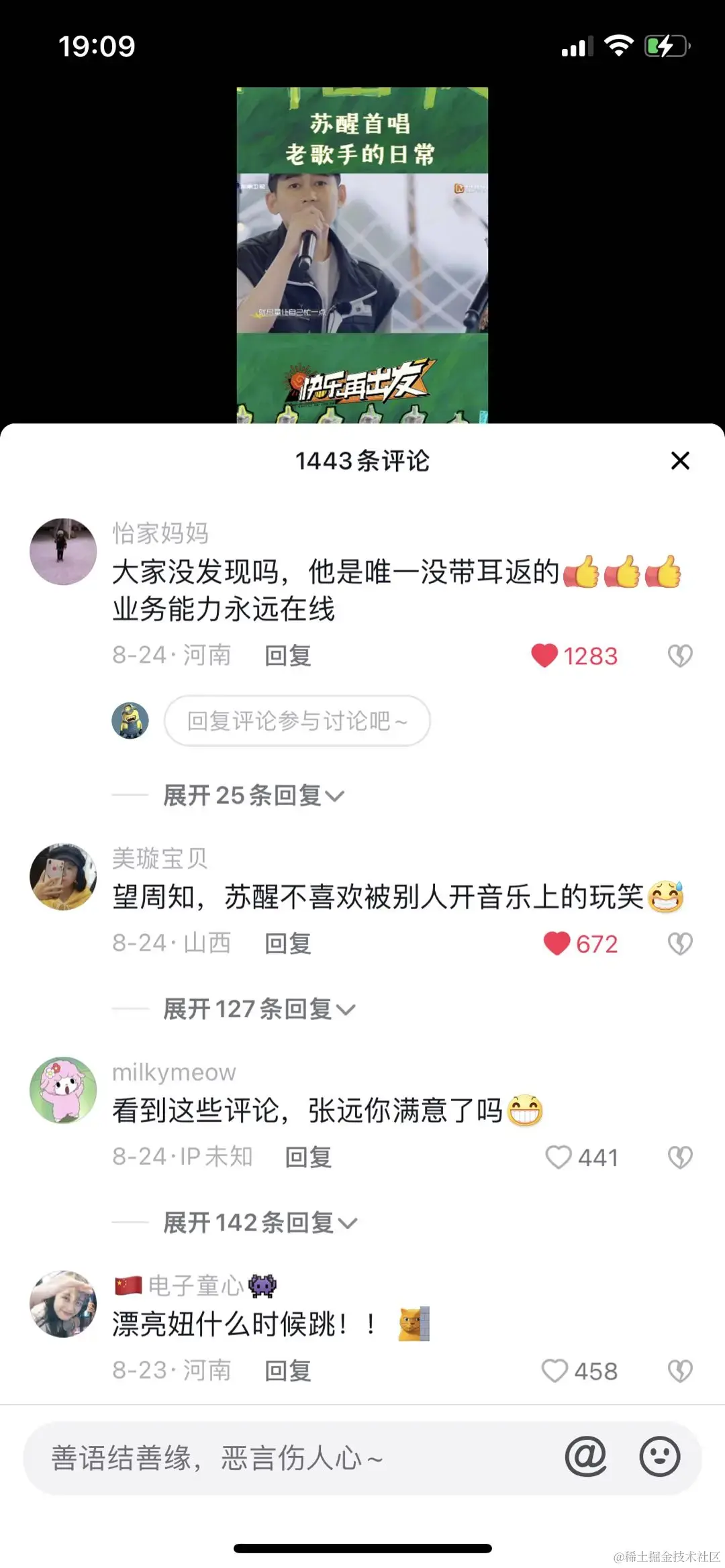725x1568 pixels.
Task: Dislike milkymeow's comment
Action: point(679,1157)
